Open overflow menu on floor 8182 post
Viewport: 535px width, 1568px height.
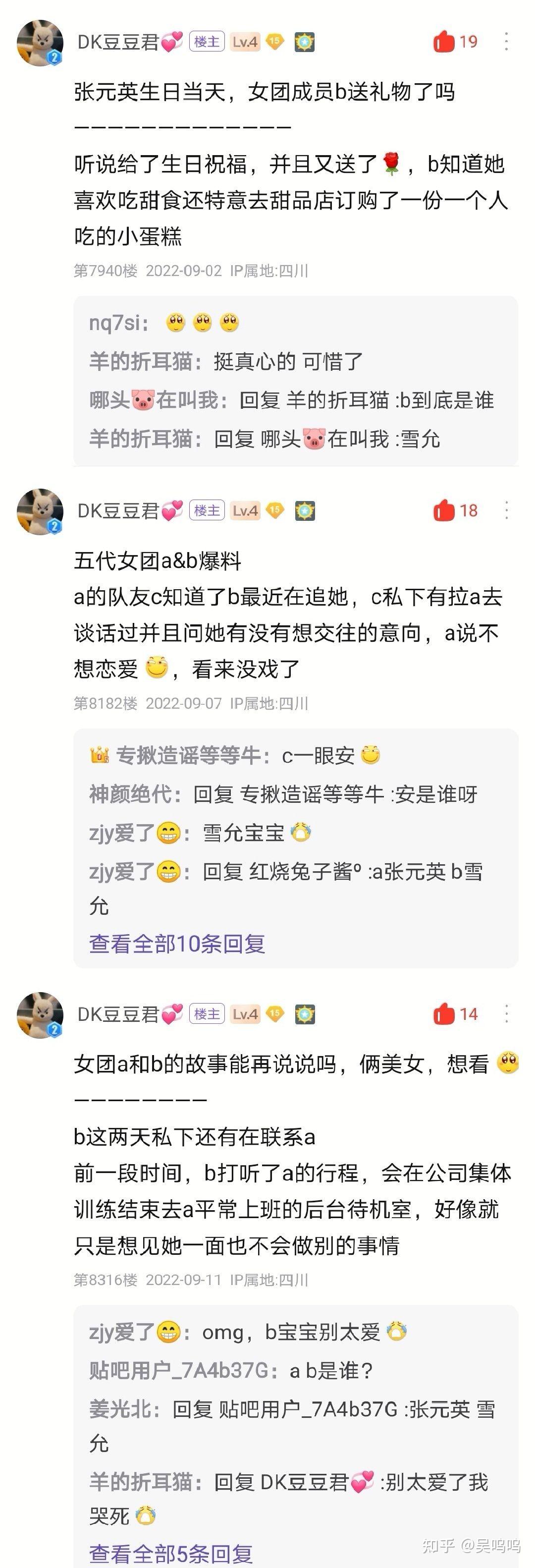coord(506,511)
